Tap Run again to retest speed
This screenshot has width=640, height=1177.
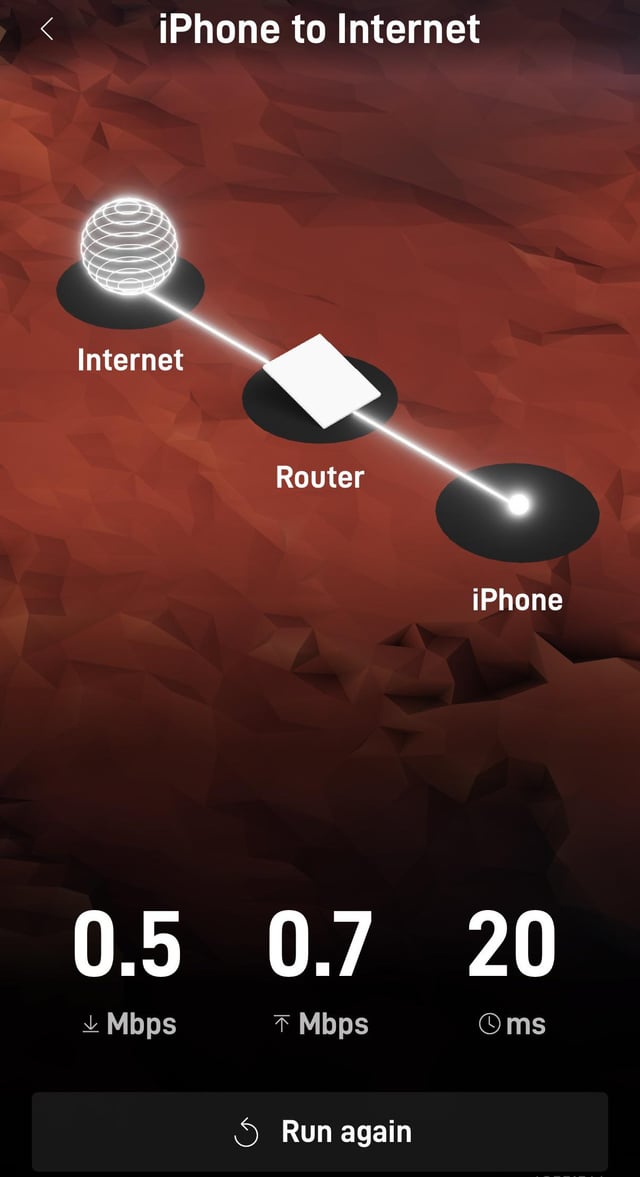pos(320,1131)
